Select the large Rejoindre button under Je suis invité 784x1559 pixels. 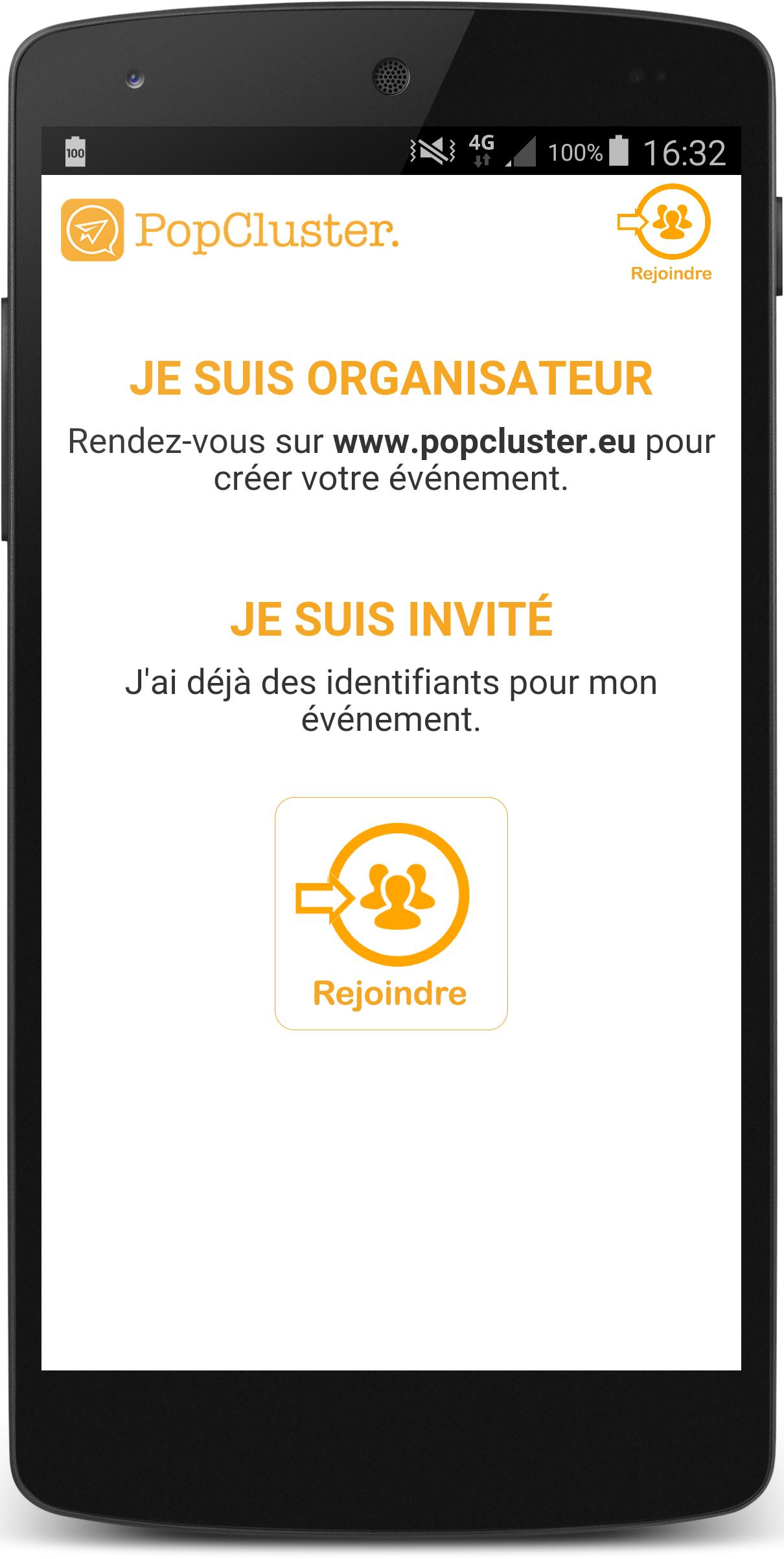[x=391, y=912]
